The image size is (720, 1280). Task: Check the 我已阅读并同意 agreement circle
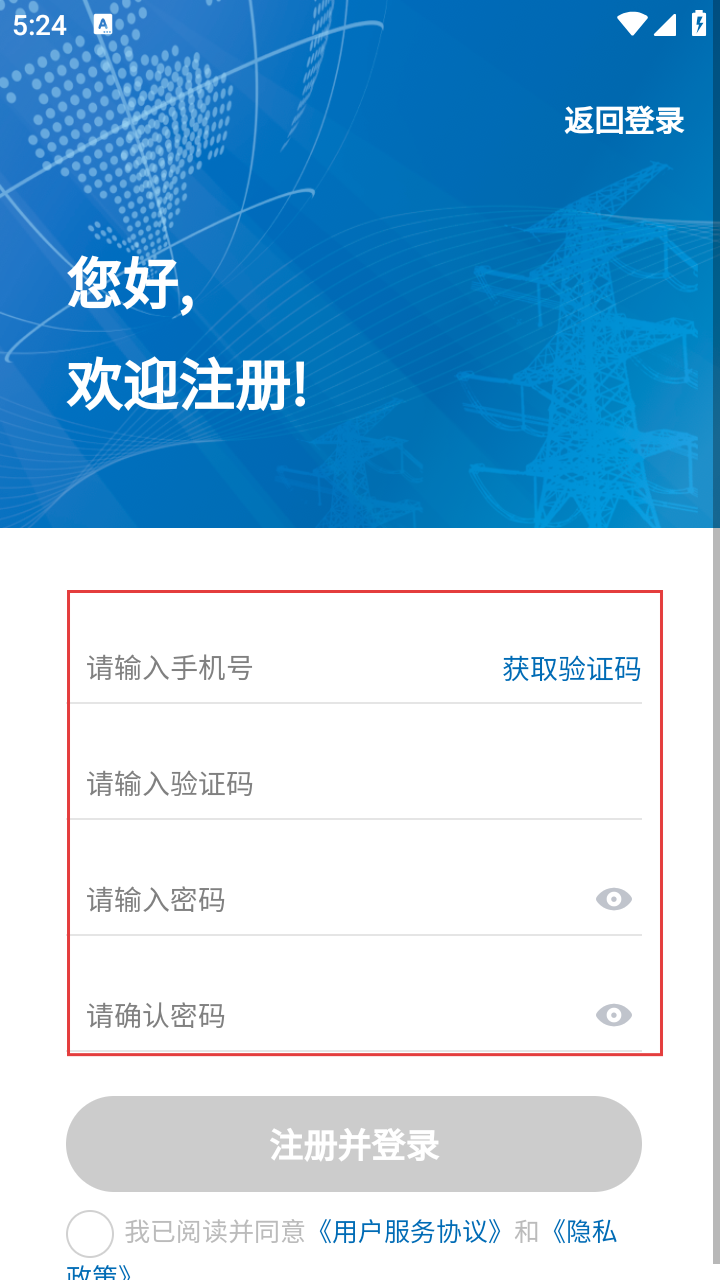[x=90, y=1233]
